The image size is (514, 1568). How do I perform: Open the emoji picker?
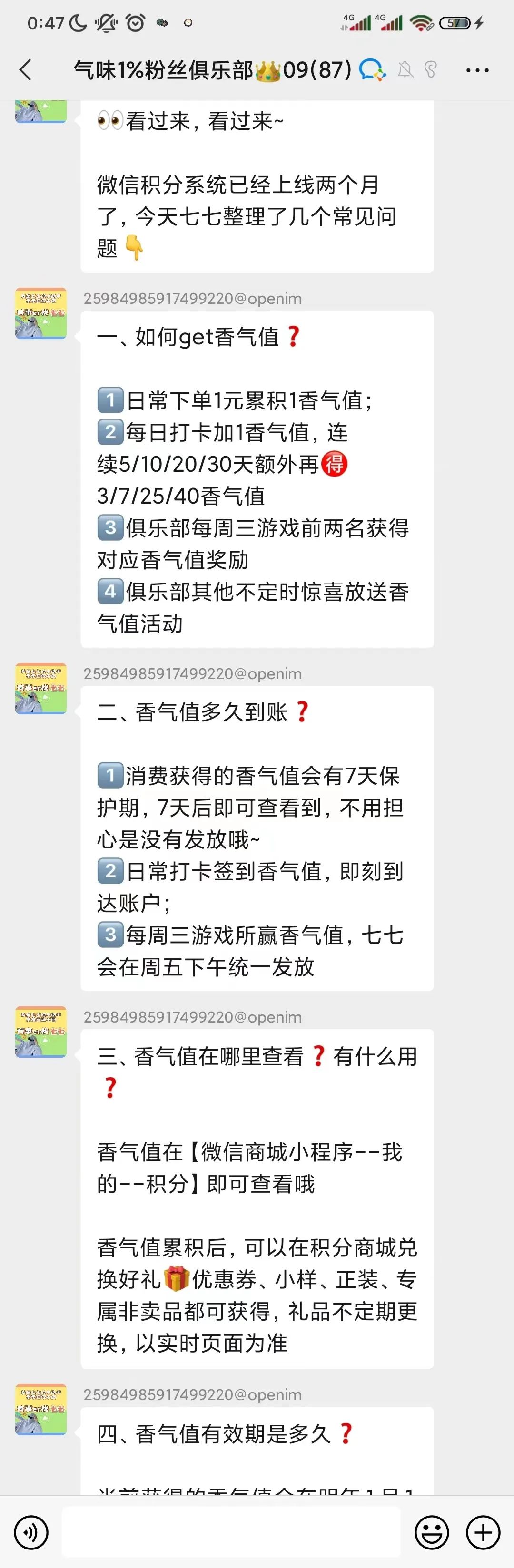(x=432, y=1532)
